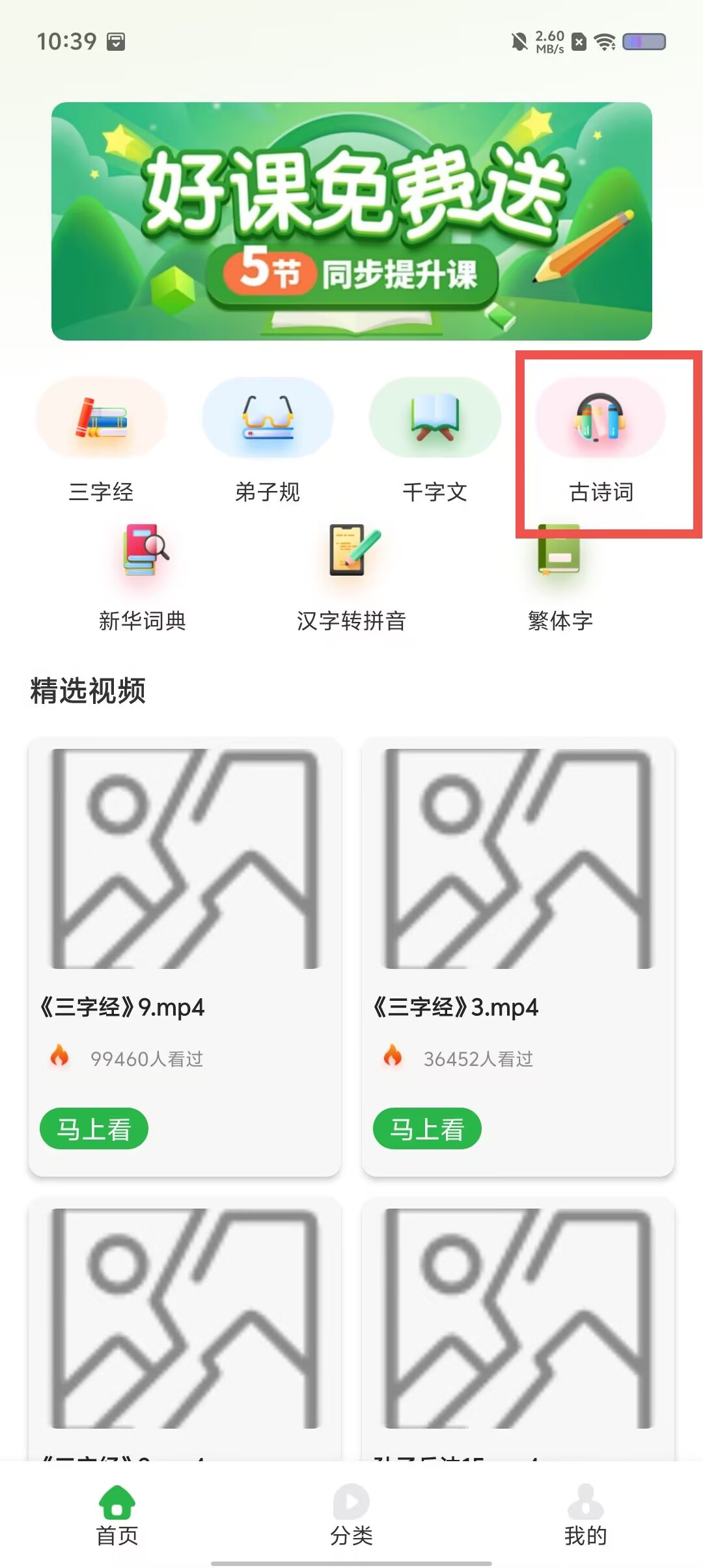703x1568 pixels.
Task: Open the 《三字经》3.mp4 video card
Action: point(518,957)
